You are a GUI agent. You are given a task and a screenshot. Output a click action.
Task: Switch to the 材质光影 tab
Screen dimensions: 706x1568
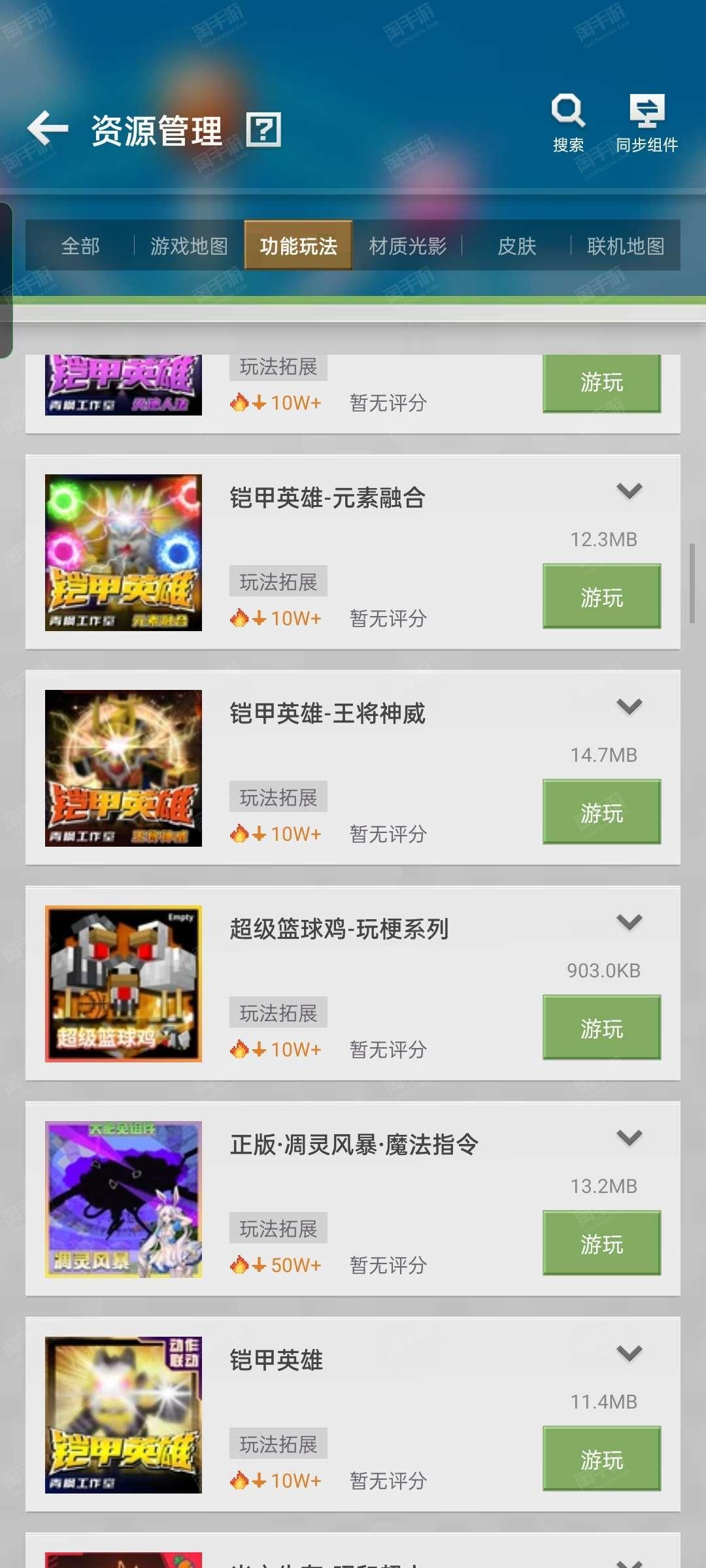[x=407, y=246]
